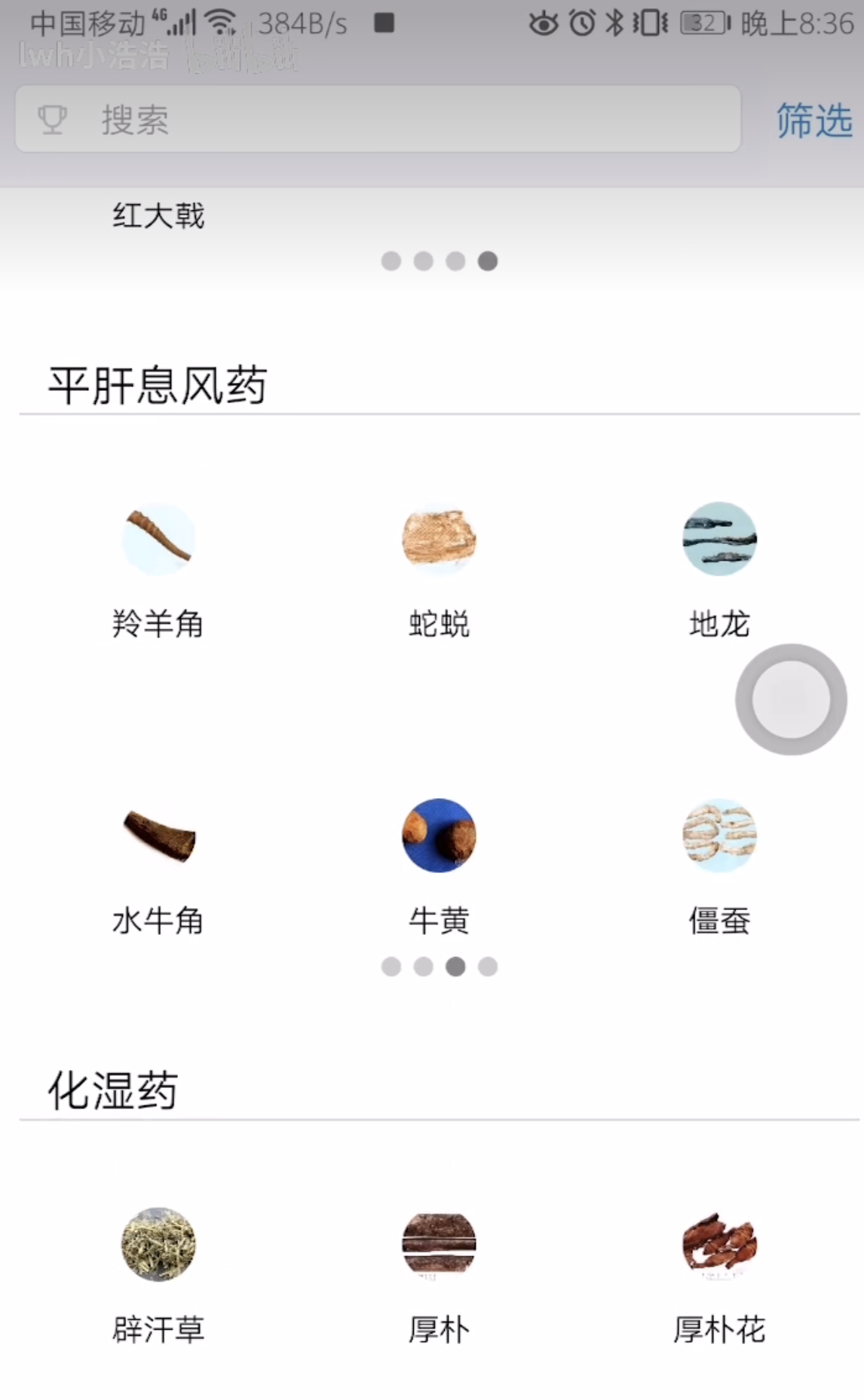
Task: Tap the 搜索 search field
Action: pos(378,119)
